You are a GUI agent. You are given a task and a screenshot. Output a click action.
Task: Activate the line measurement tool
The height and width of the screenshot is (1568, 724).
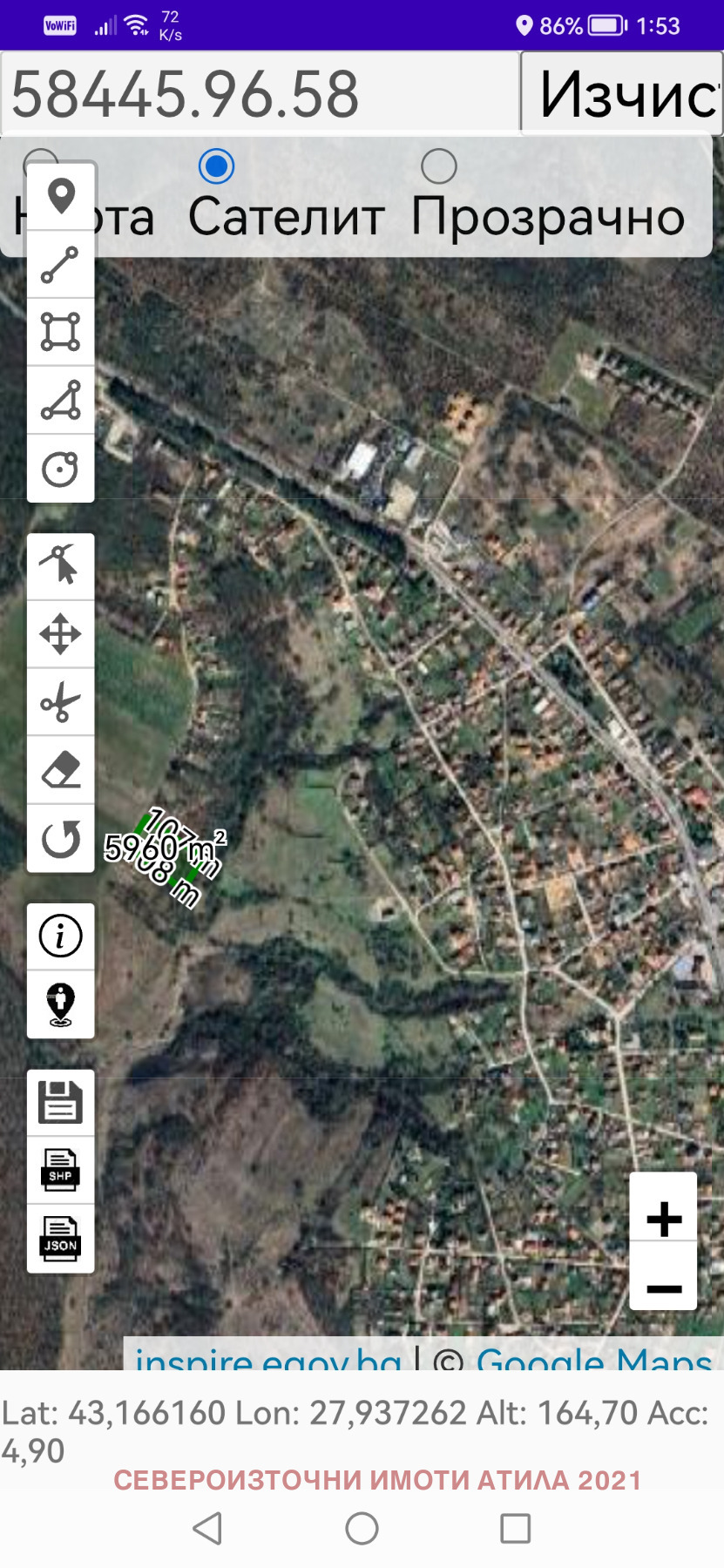[60, 264]
